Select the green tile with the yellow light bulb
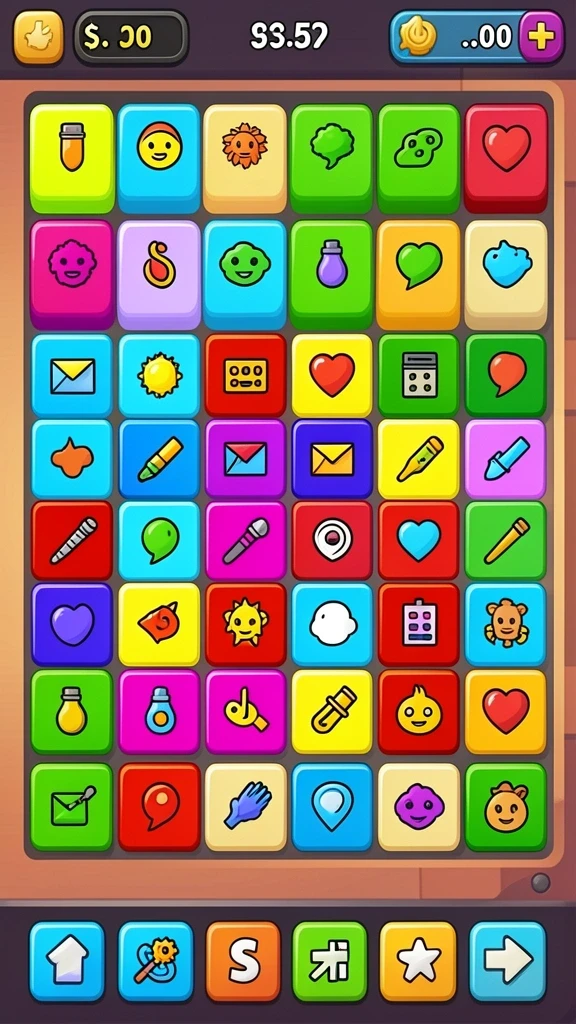 coord(72,711)
